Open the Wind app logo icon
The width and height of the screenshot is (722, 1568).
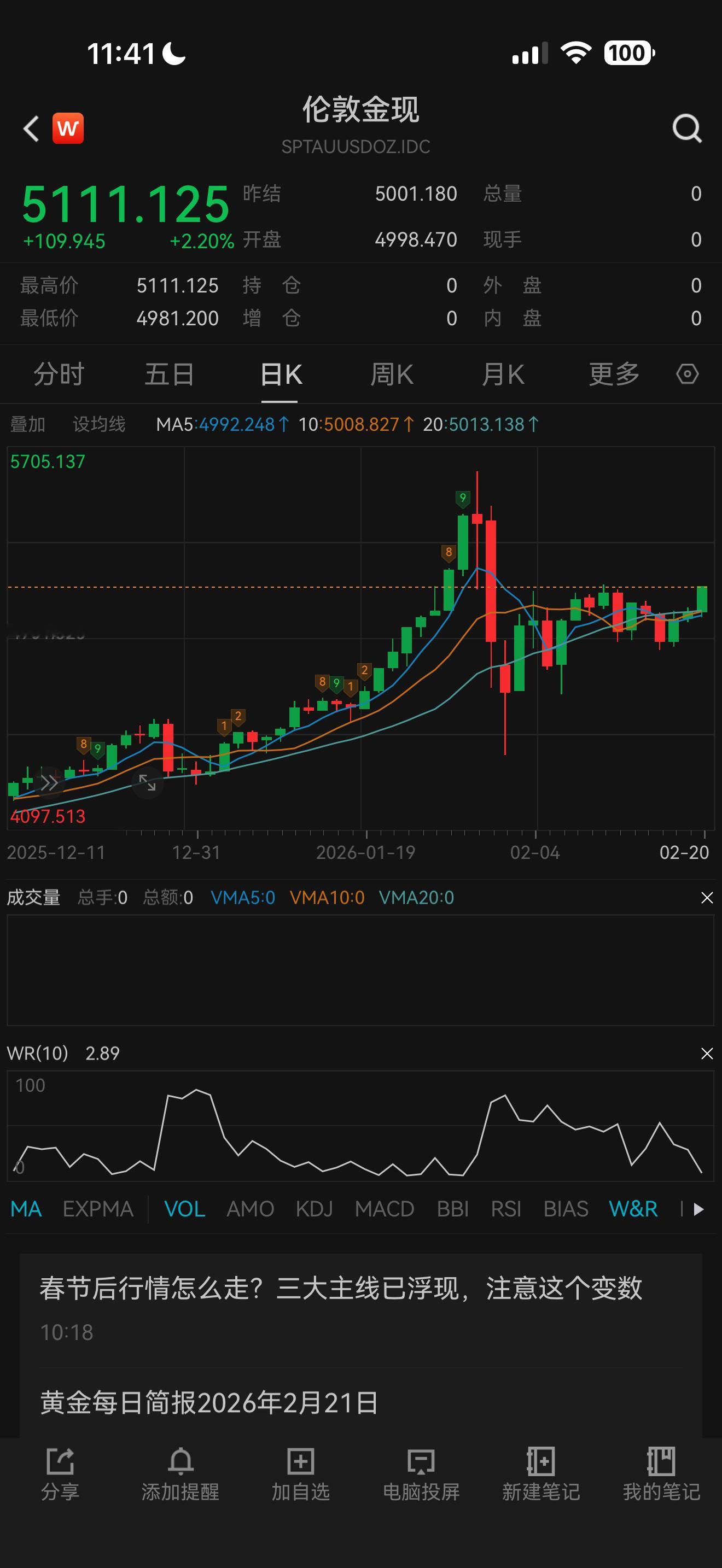tap(68, 128)
